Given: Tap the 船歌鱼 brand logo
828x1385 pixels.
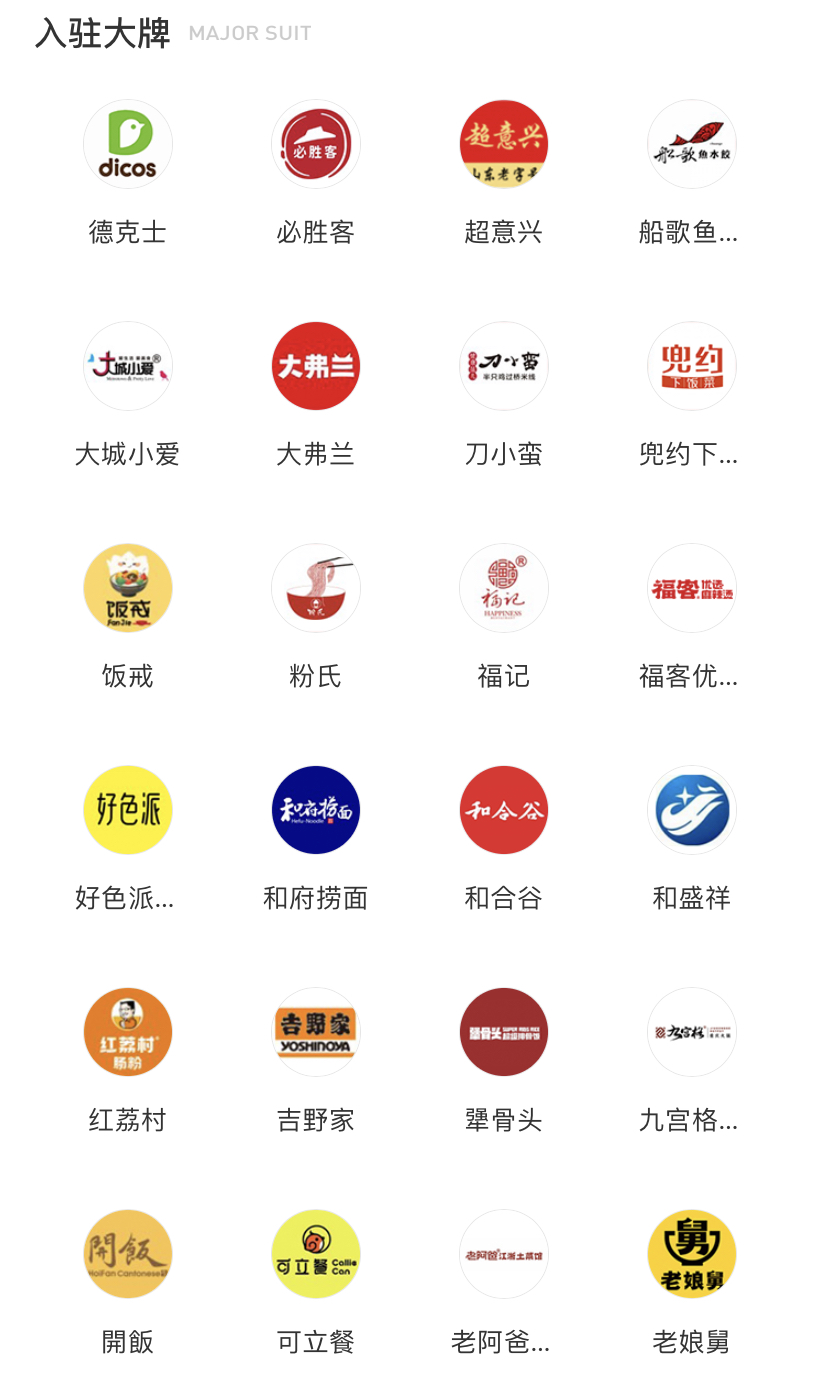Looking at the screenshot, I should click(692, 144).
